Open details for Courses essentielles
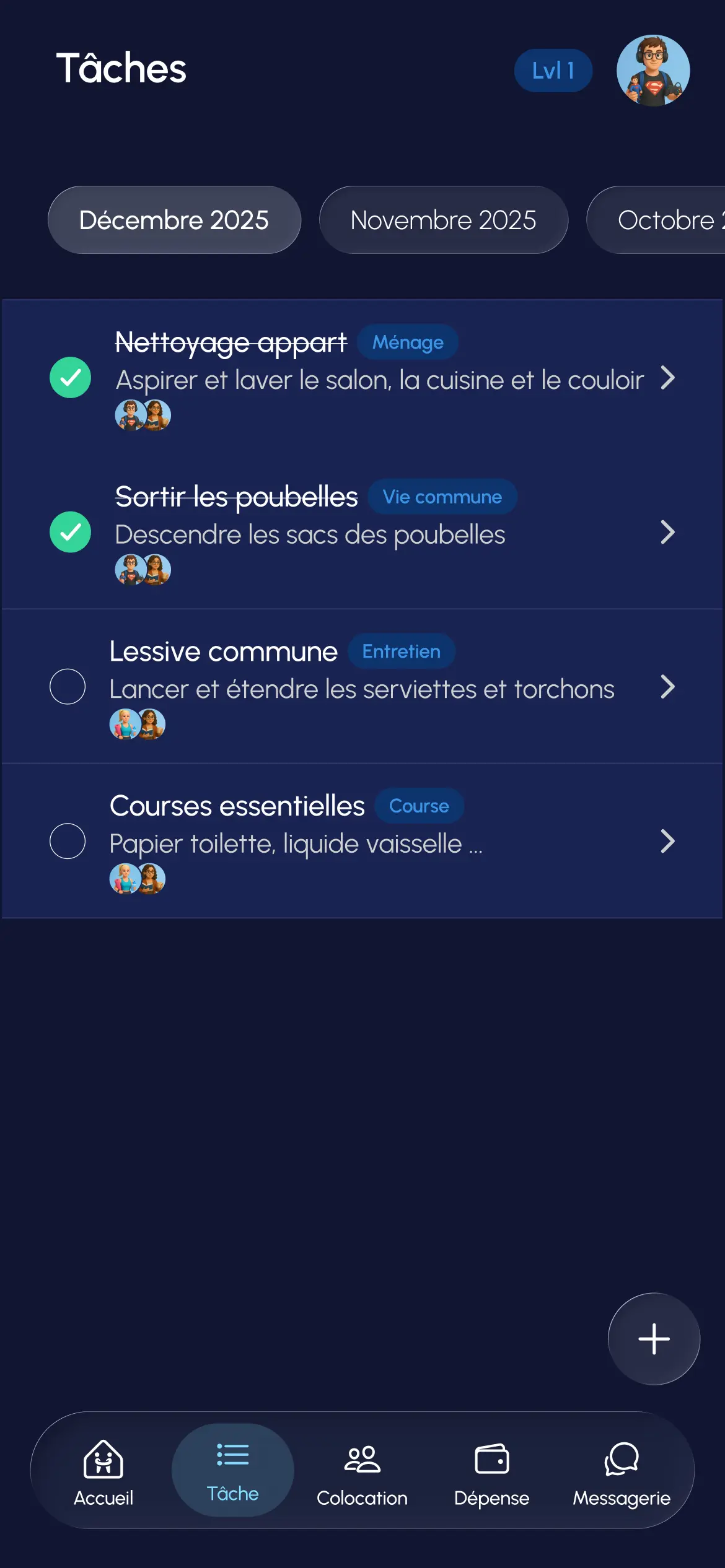 coord(668,841)
